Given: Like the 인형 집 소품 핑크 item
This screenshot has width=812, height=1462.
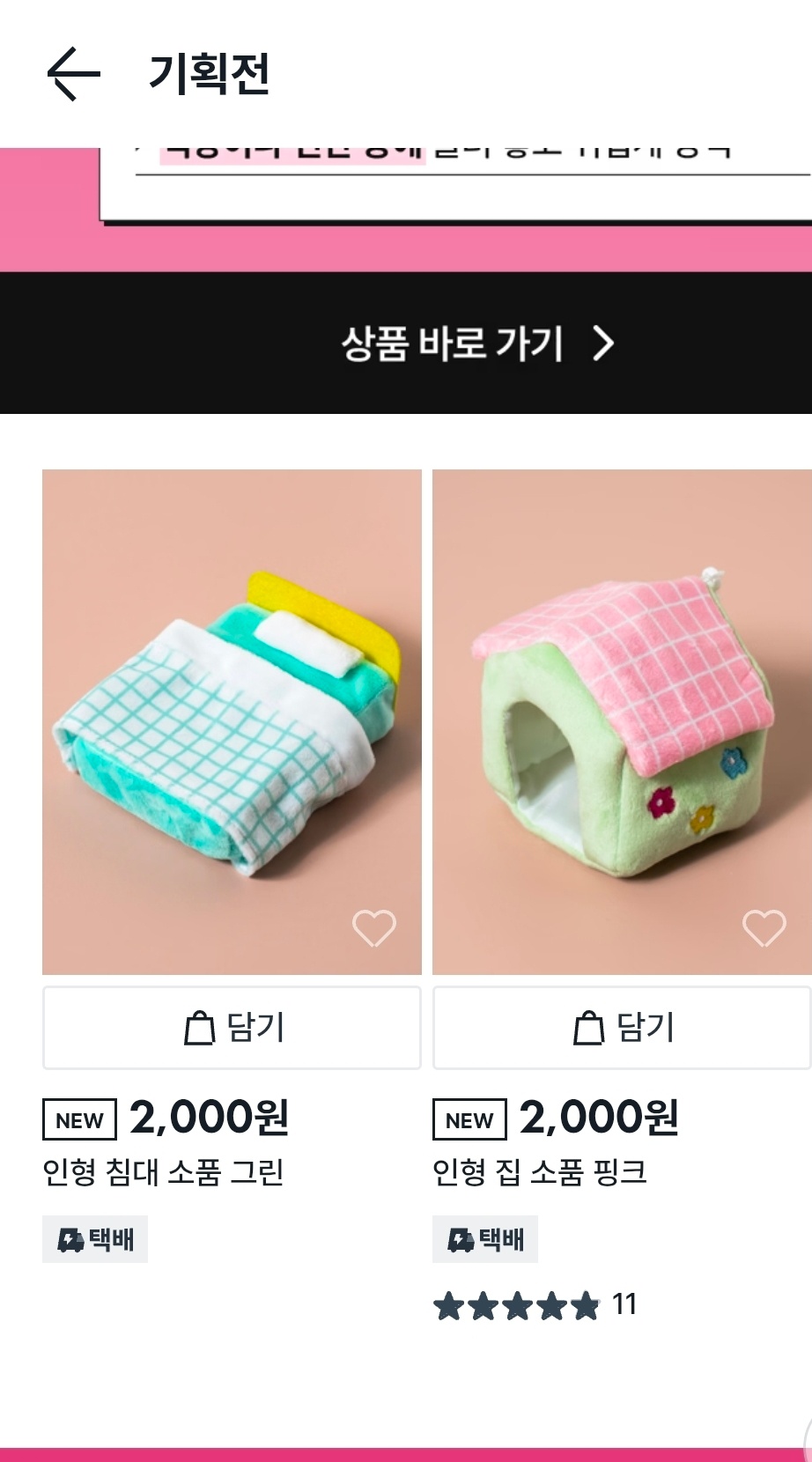Looking at the screenshot, I should (x=764, y=927).
